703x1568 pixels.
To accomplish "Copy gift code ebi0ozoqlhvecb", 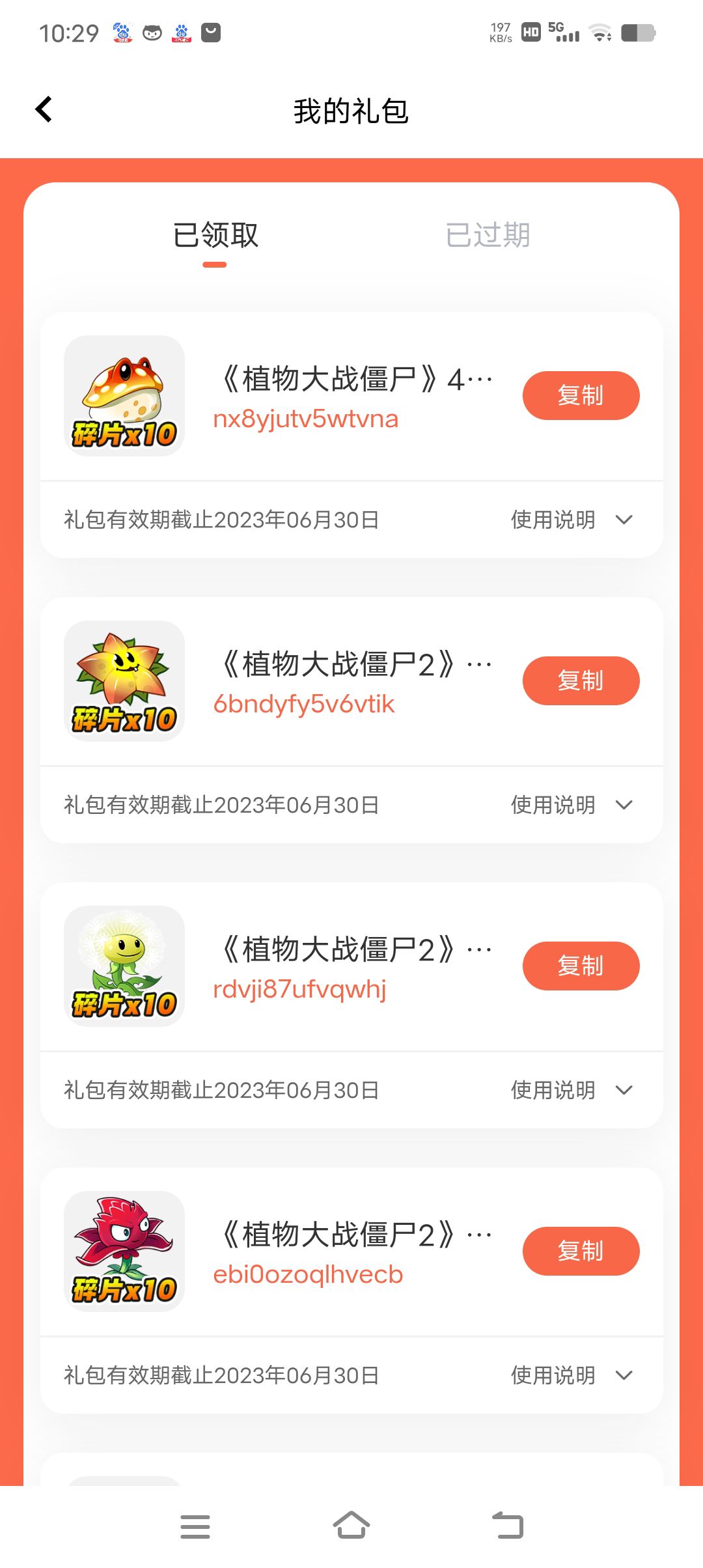I will [581, 1251].
